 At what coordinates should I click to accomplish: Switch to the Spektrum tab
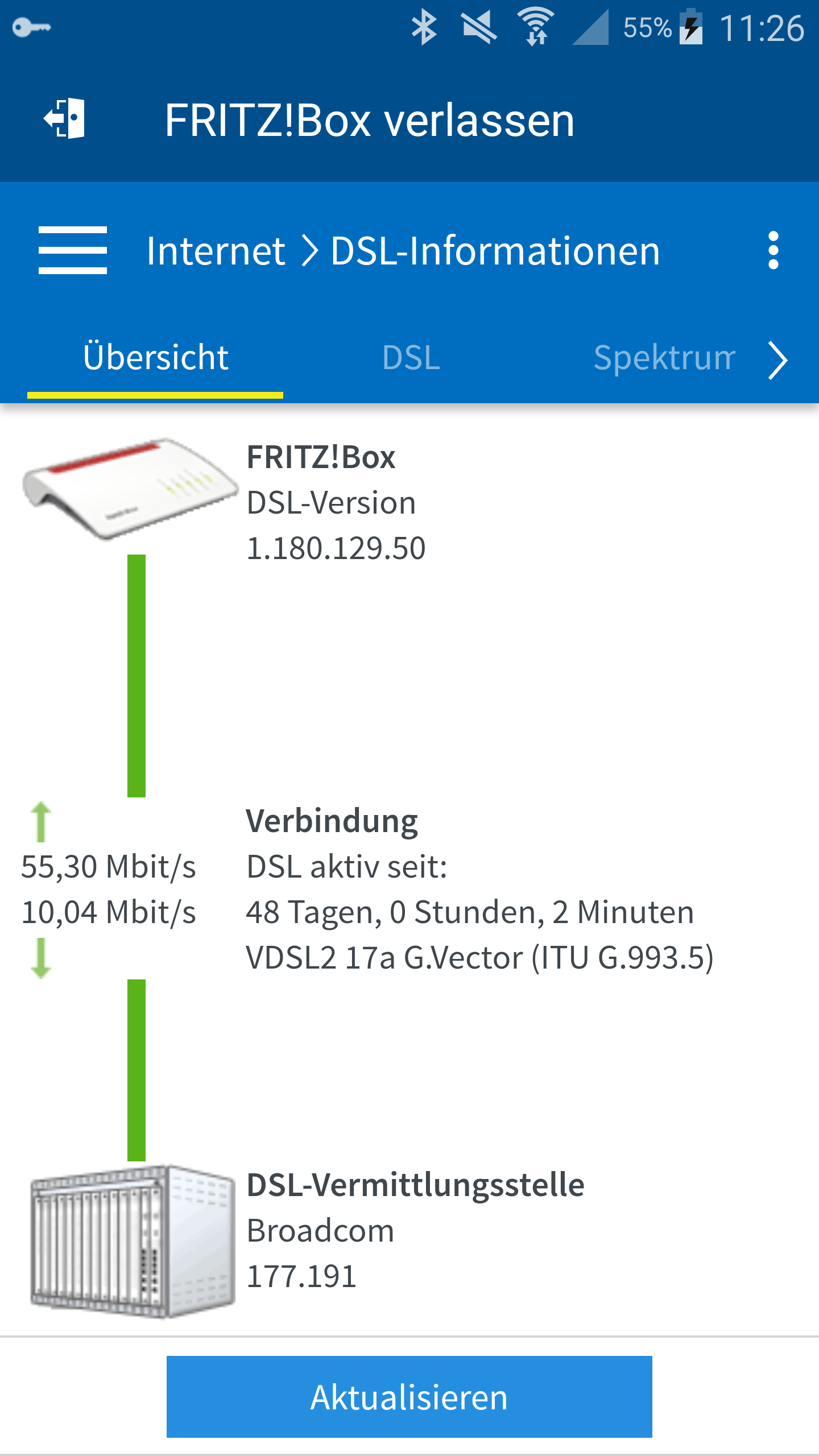pyautogui.click(x=663, y=358)
